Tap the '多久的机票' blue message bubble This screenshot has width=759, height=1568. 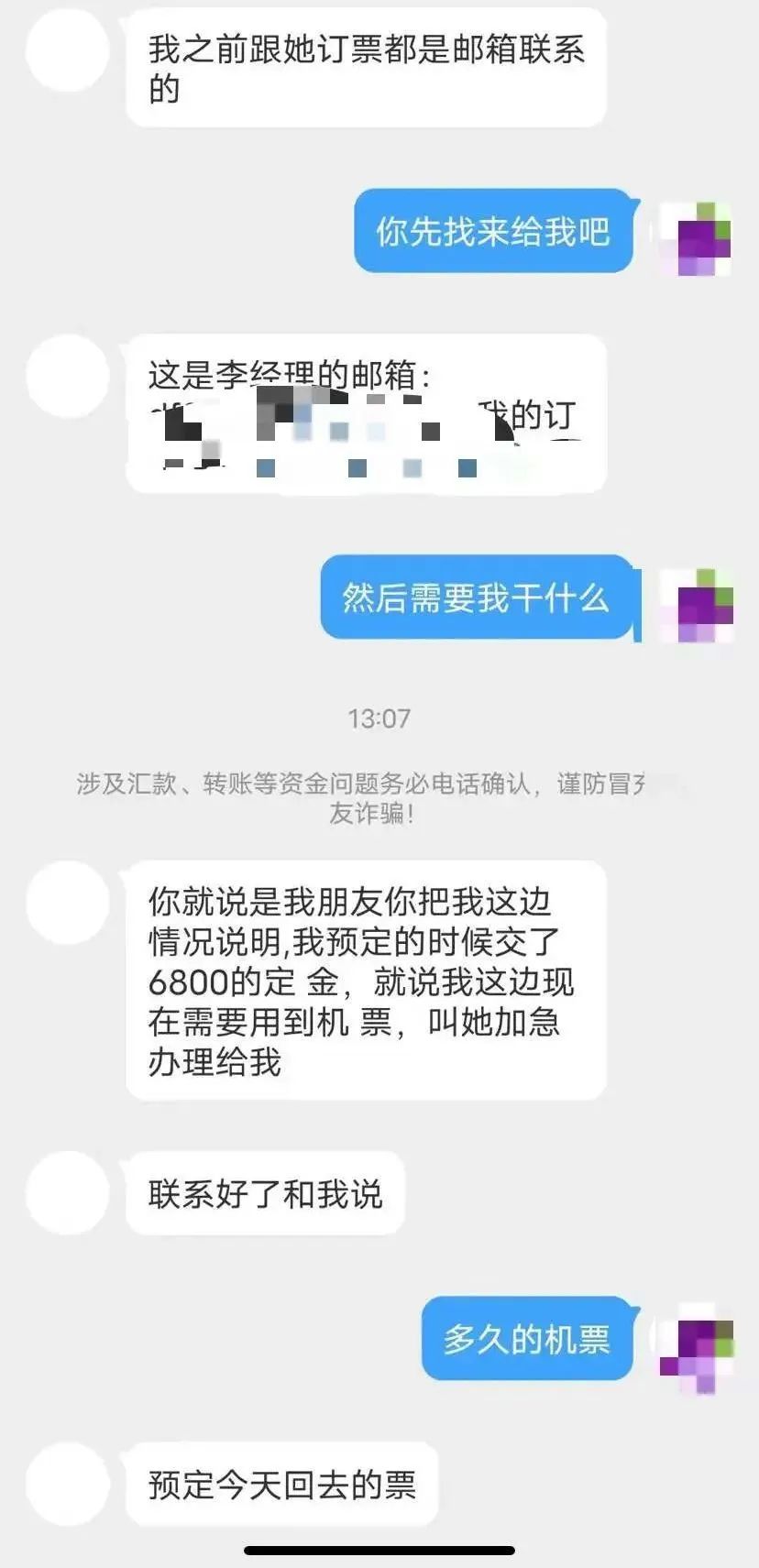click(x=527, y=1340)
